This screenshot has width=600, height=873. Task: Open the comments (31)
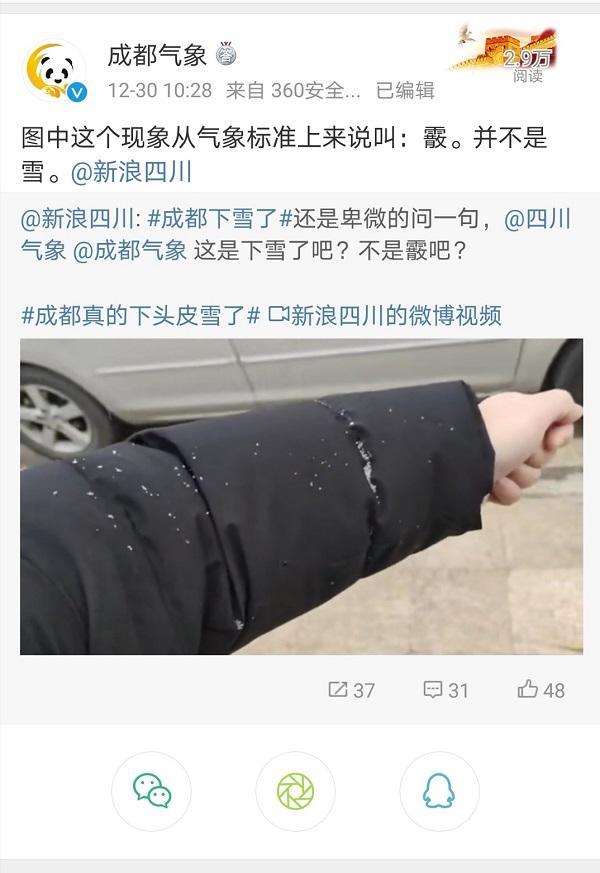point(446,690)
